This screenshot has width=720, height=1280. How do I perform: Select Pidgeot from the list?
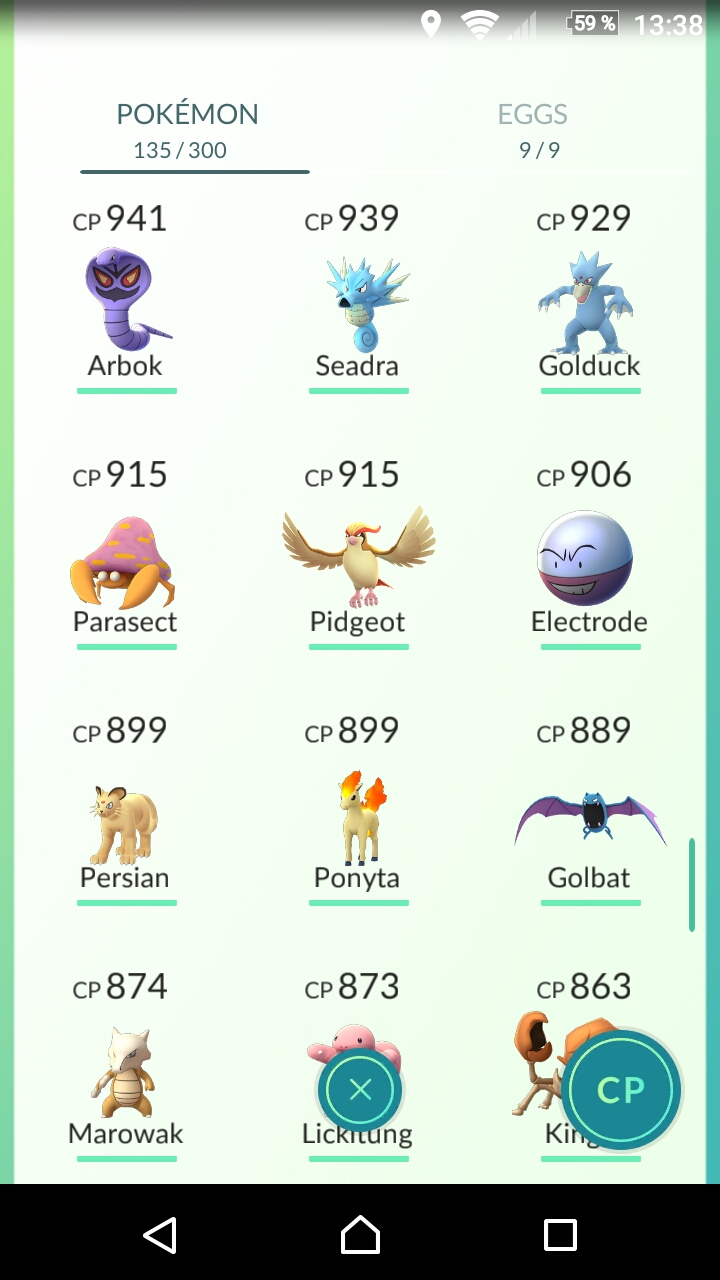(358, 555)
